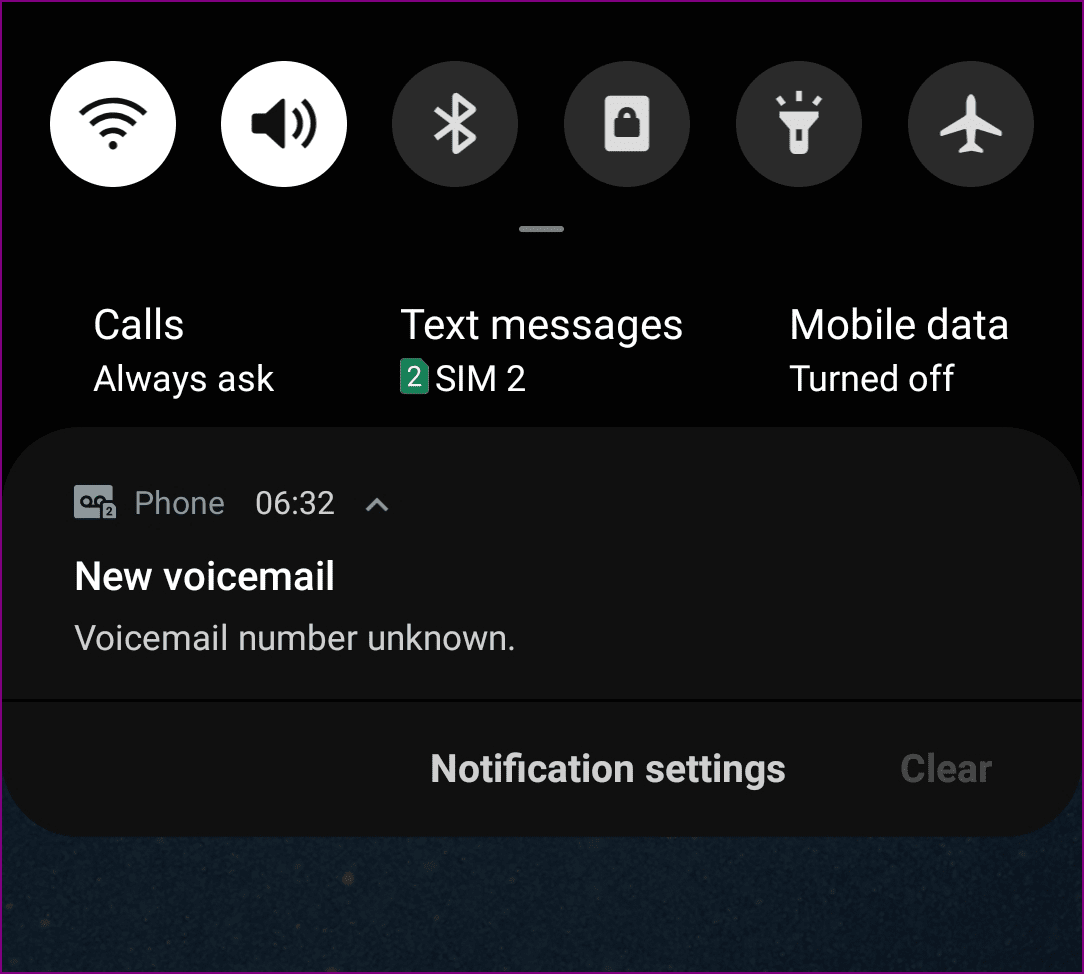Screen dimensions: 1084x974
Task: Collapse the Phone notification chevron
Action: (377, 504)
